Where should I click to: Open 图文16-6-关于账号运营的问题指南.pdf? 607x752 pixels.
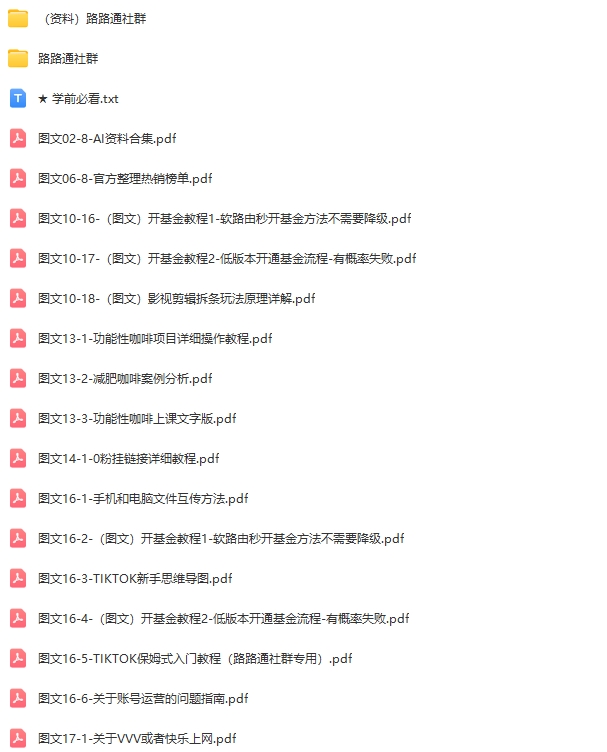point(143,698)
